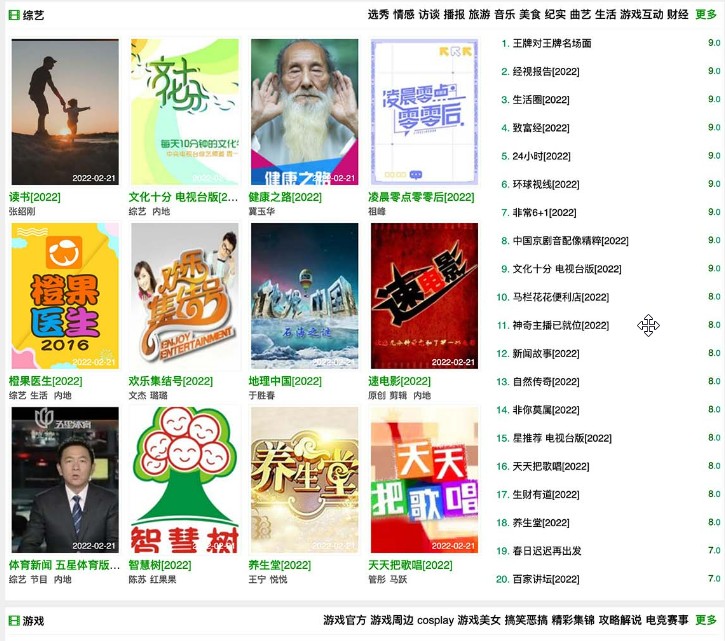Screen dimensions: 725x641
Task: View 速电影[2022] show
Action: pyautogui.click(x=424, y=296)
